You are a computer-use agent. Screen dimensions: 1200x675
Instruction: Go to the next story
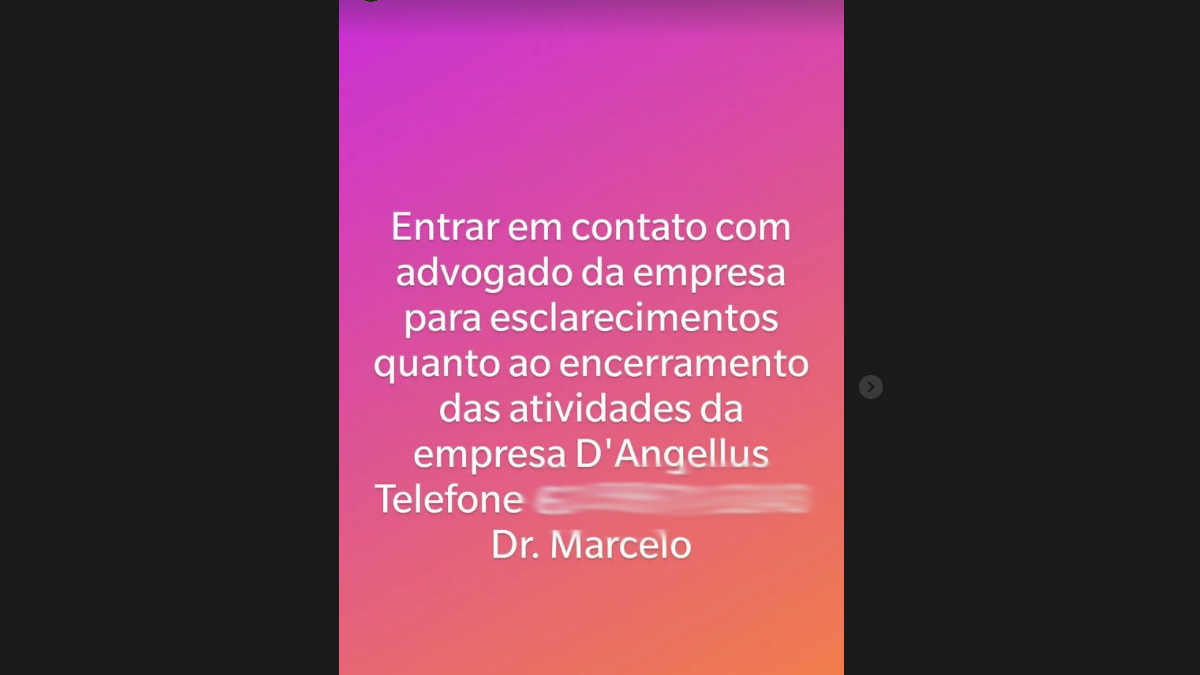coord(871,387)
